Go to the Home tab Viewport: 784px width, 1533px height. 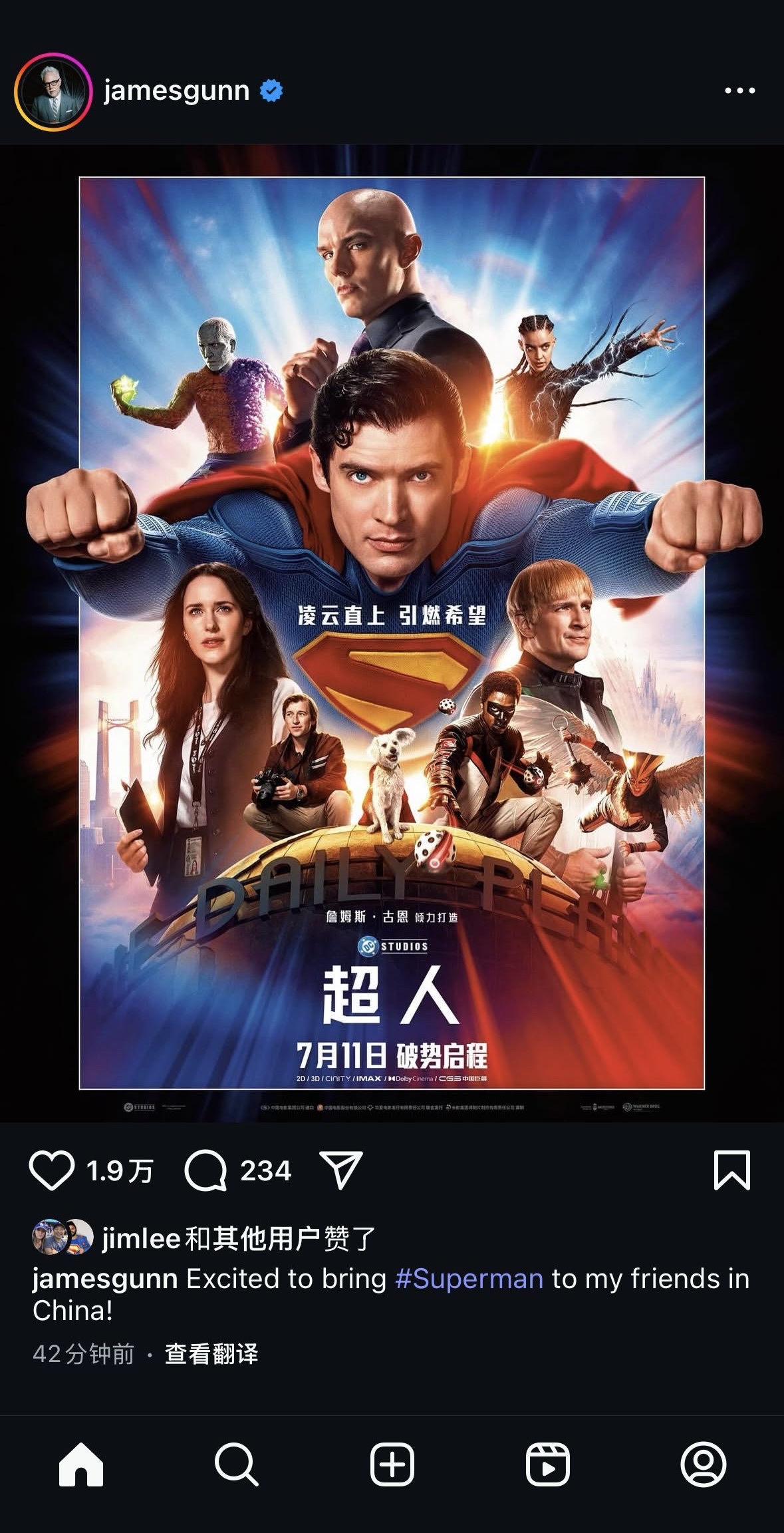coord(81,1464)
